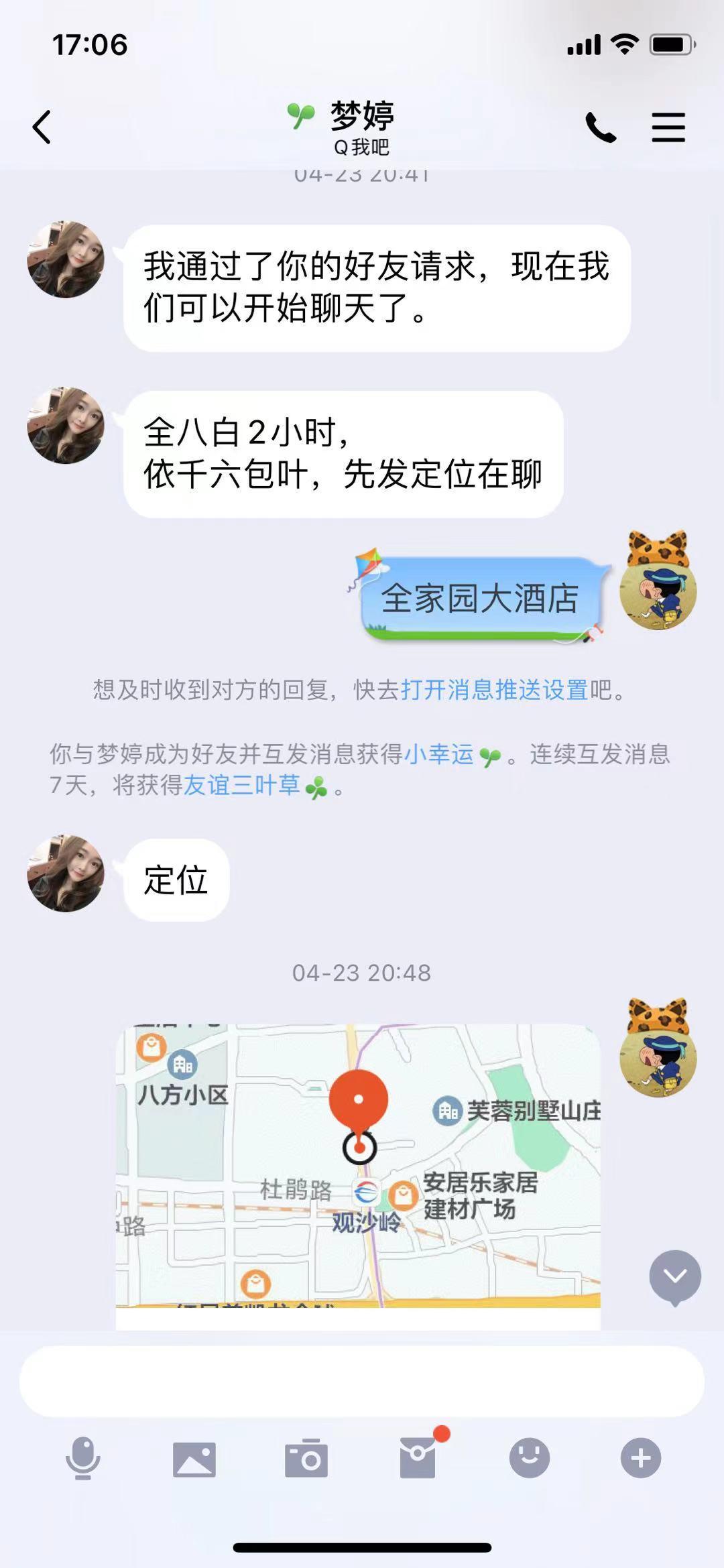Jump to the latest messages
Viewport: 724px width, 1568px height.
[x=674, y=1277]
